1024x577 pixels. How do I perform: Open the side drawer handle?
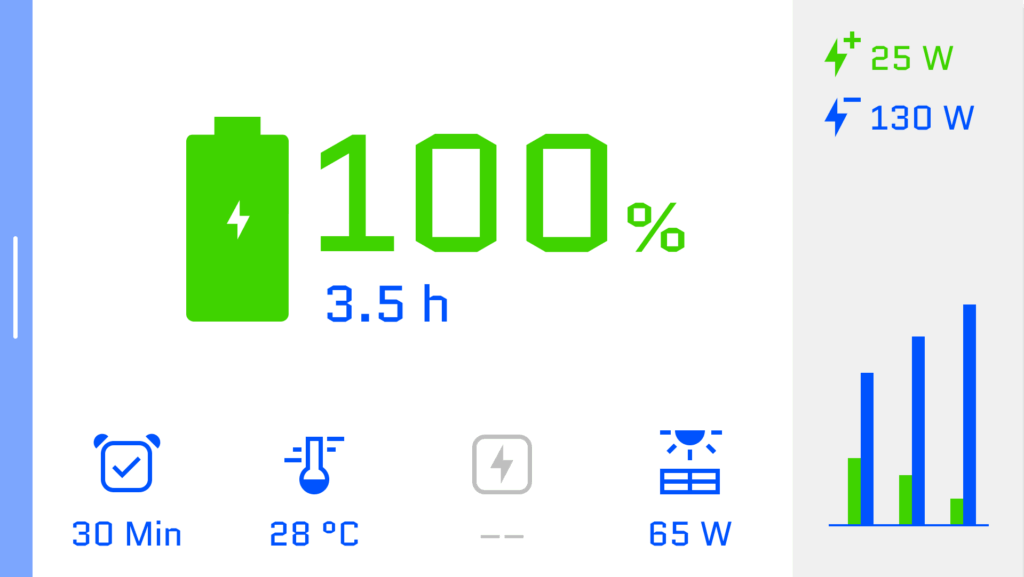[16, 288]
